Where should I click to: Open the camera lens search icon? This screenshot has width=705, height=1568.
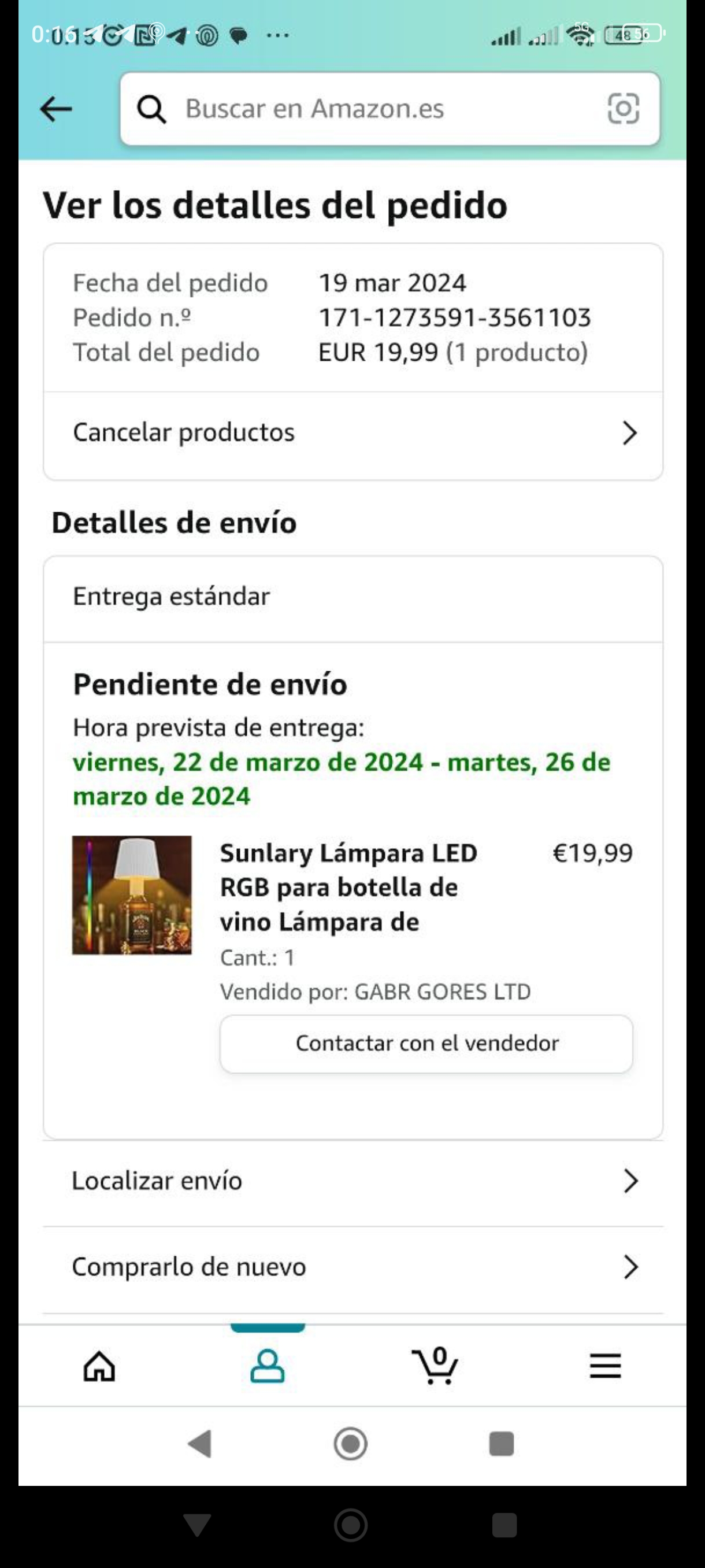click(624, 109)
